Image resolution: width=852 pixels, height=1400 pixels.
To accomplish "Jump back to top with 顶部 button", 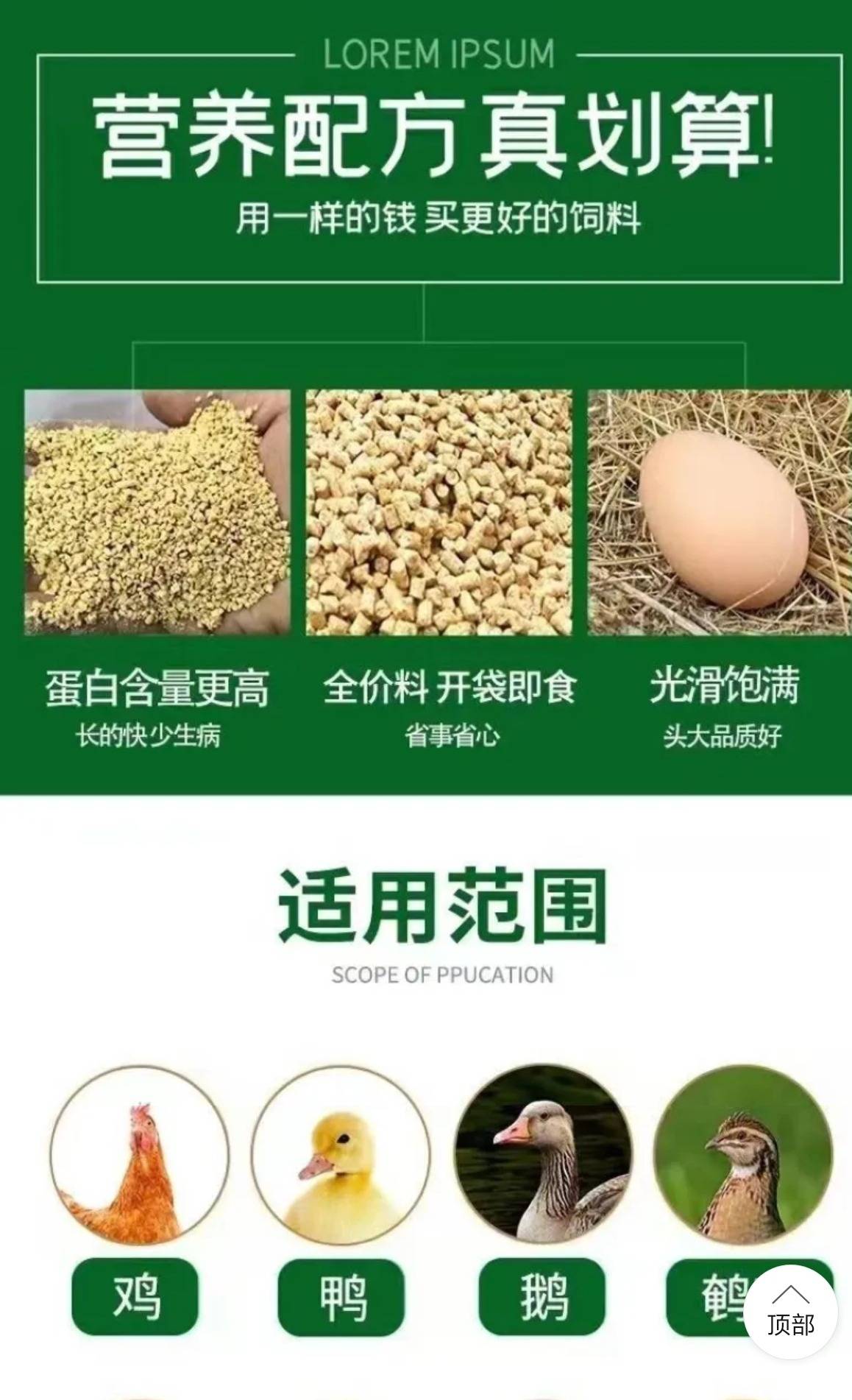I will click(x=790, y=1312).
